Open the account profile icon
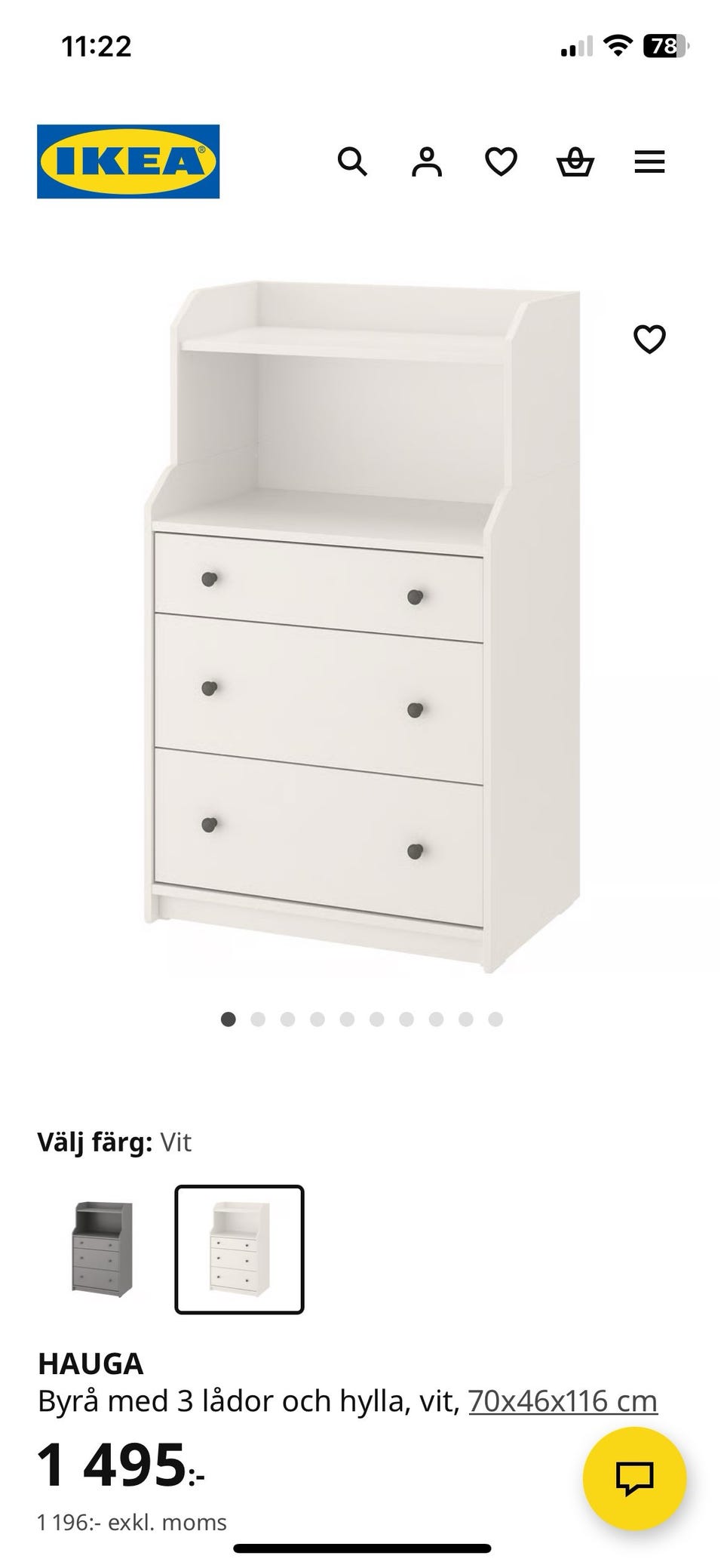This screenshot has width=724, height=1568. click(426, 161)
